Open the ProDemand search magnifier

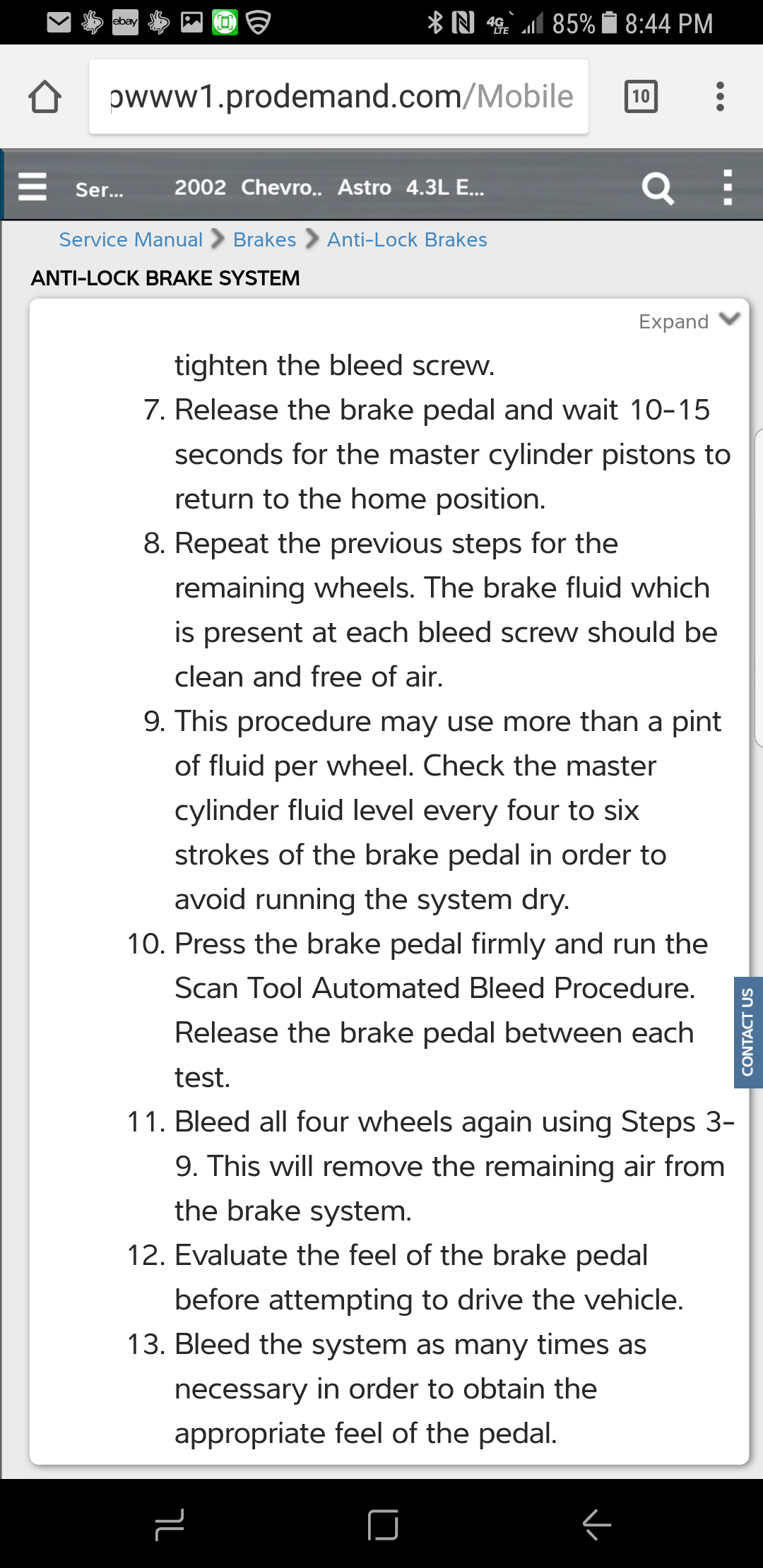pyautogui.click(x=657, y=188)
